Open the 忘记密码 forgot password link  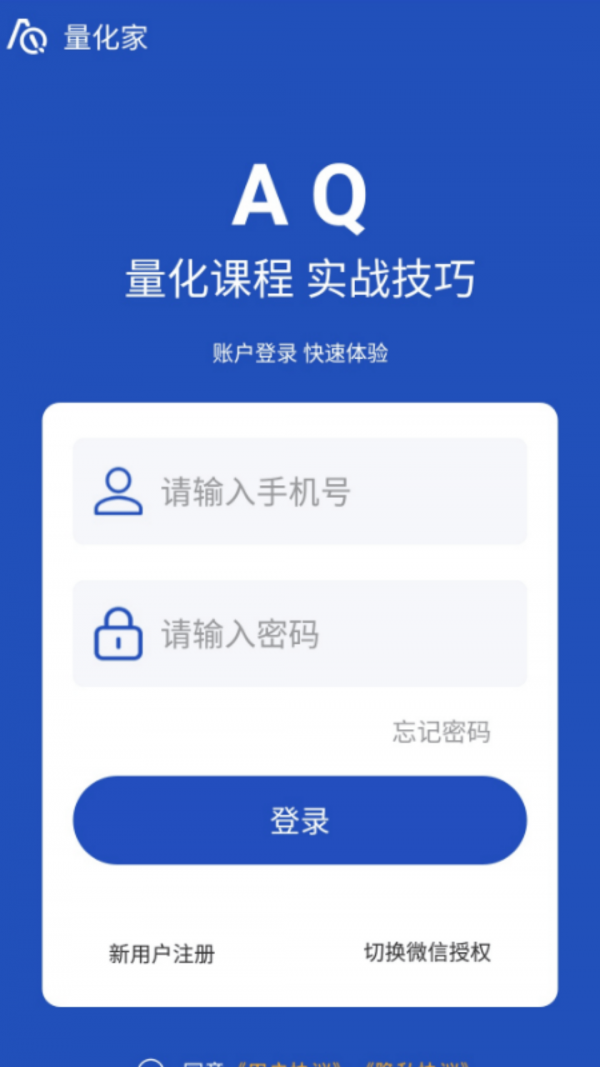coord(441,732)
